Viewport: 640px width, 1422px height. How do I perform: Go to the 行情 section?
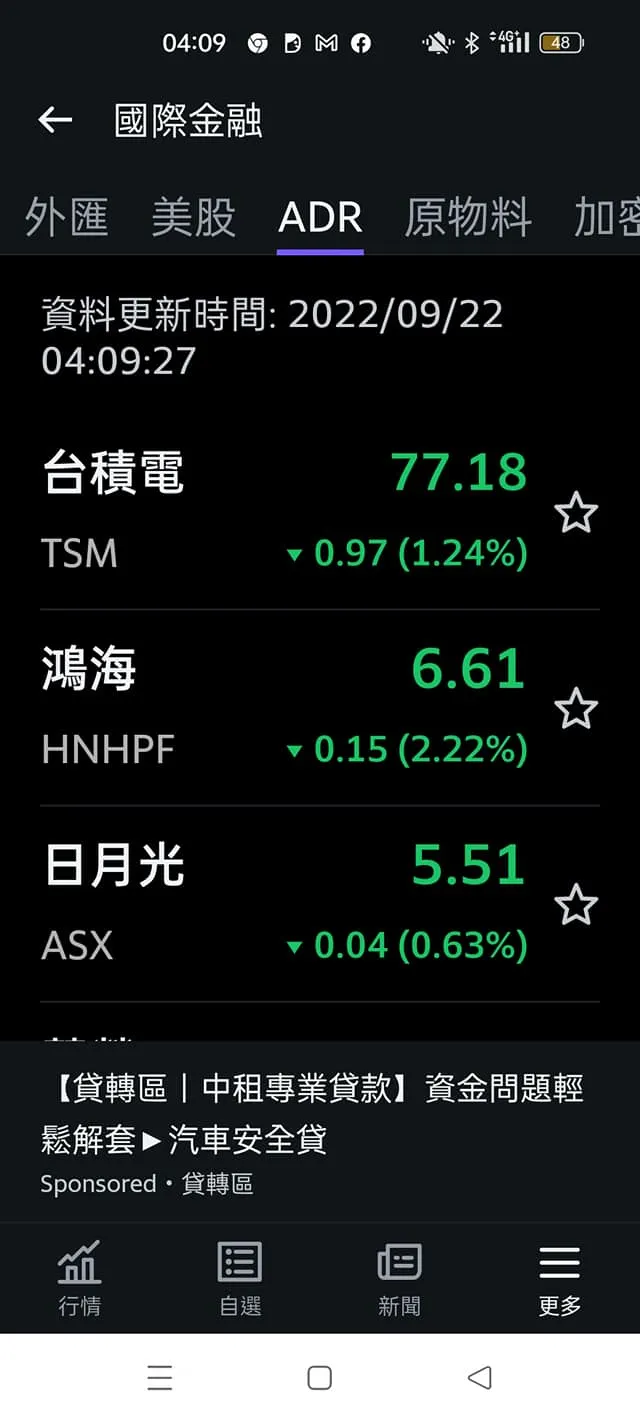pyautogui.click(x=79, y=1277)
